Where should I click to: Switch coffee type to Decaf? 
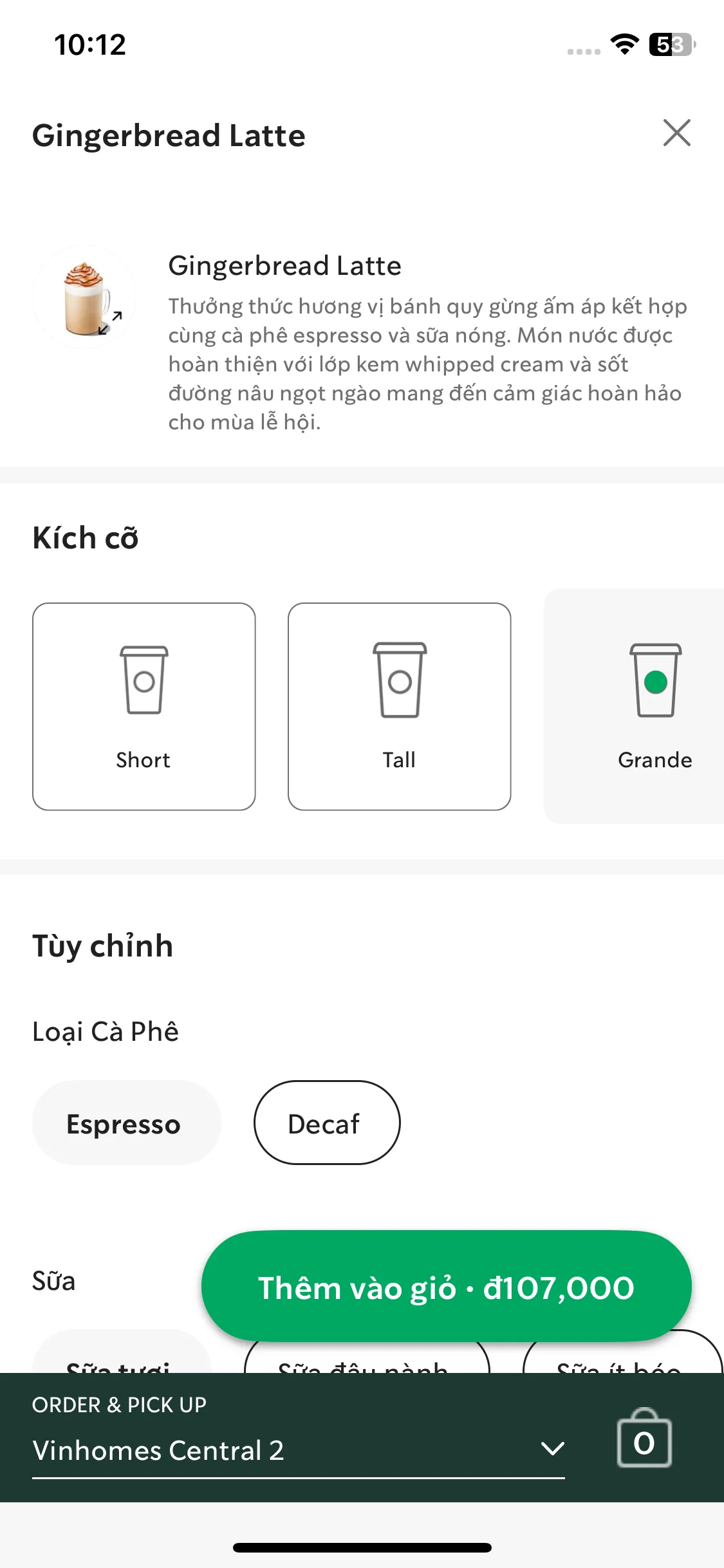pos(326,1123)
